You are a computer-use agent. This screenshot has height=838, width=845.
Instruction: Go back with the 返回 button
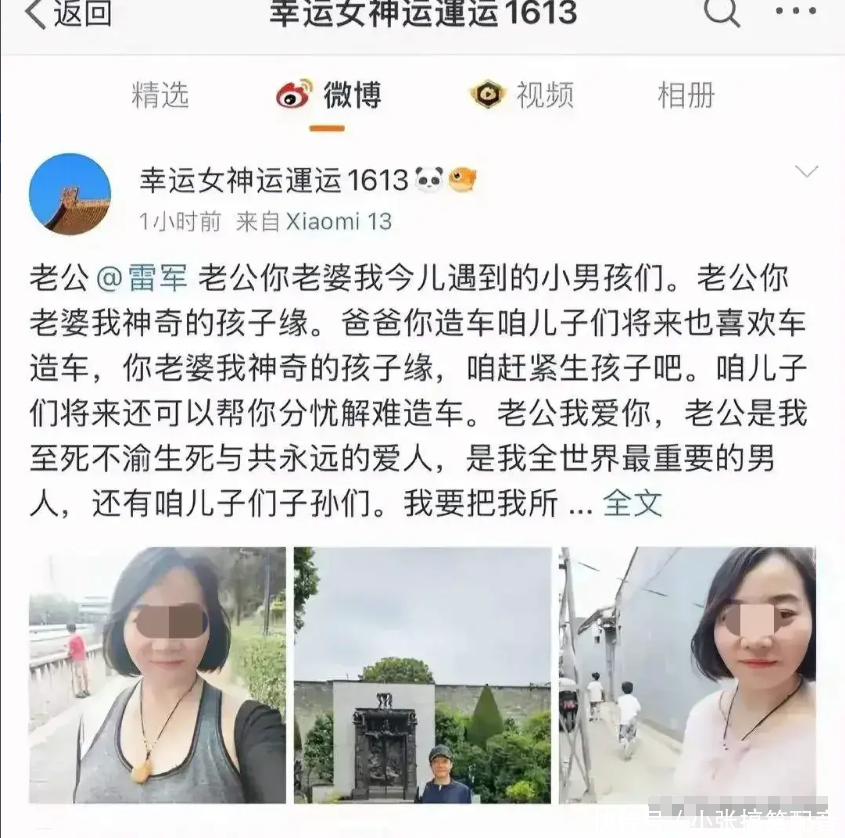tap(68, 14)
